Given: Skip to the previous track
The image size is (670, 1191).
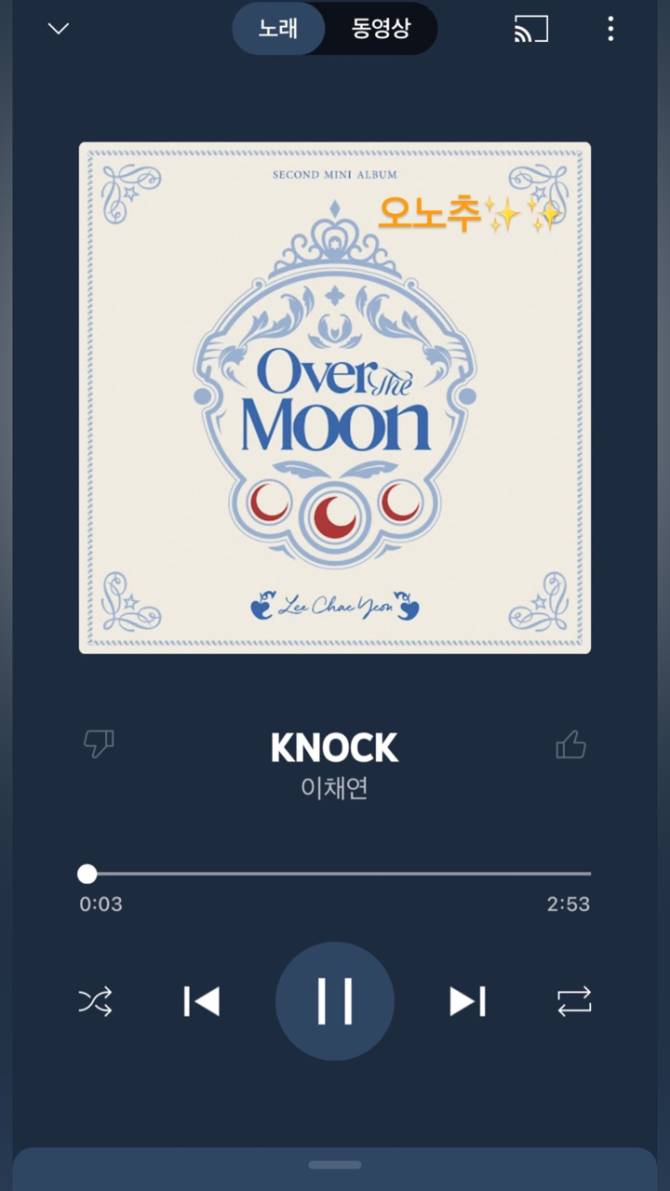Looking at the screenshot, I should pyautogui.click(x=202, y=1001).
